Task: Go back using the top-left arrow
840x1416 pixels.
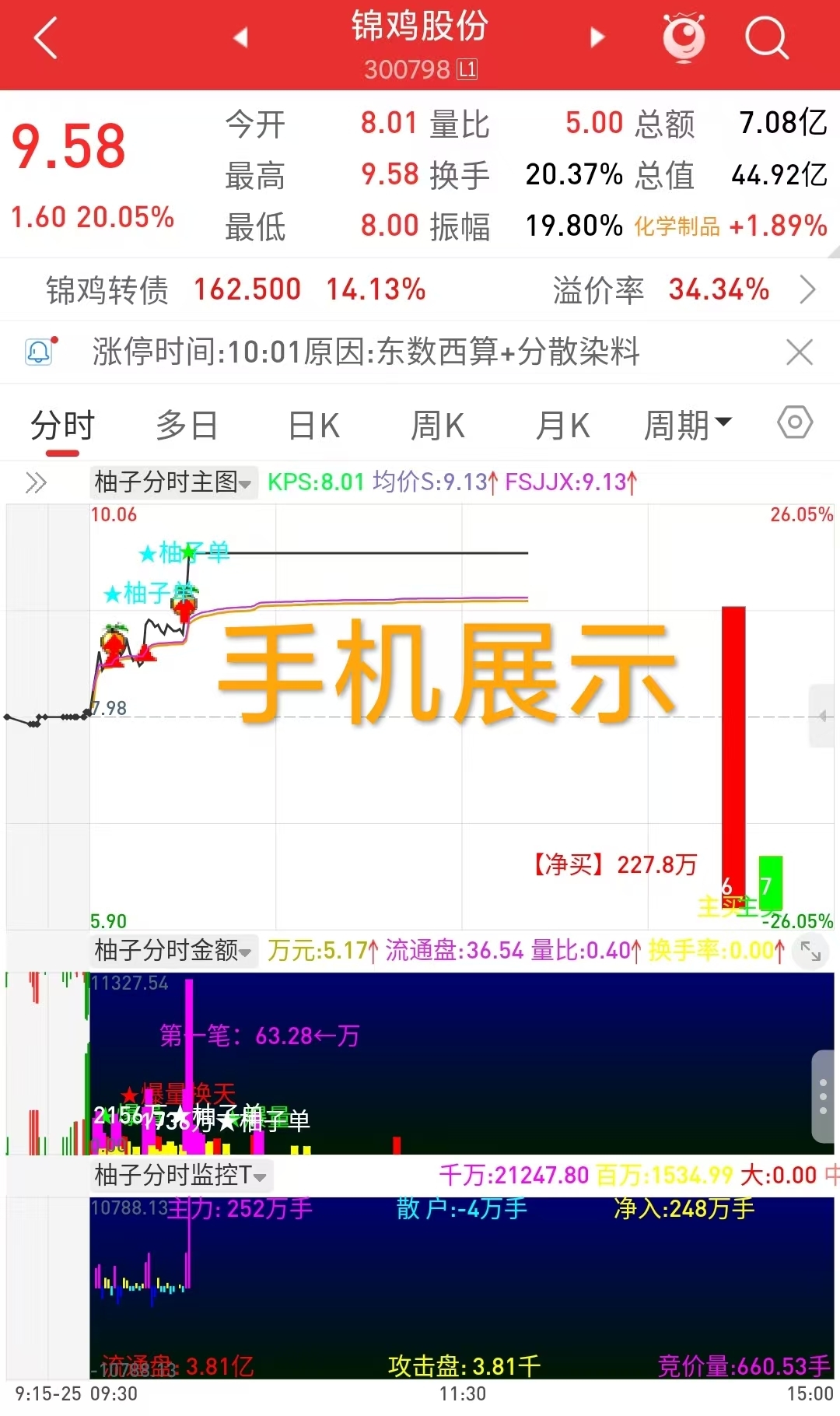Action: (46, 39)
